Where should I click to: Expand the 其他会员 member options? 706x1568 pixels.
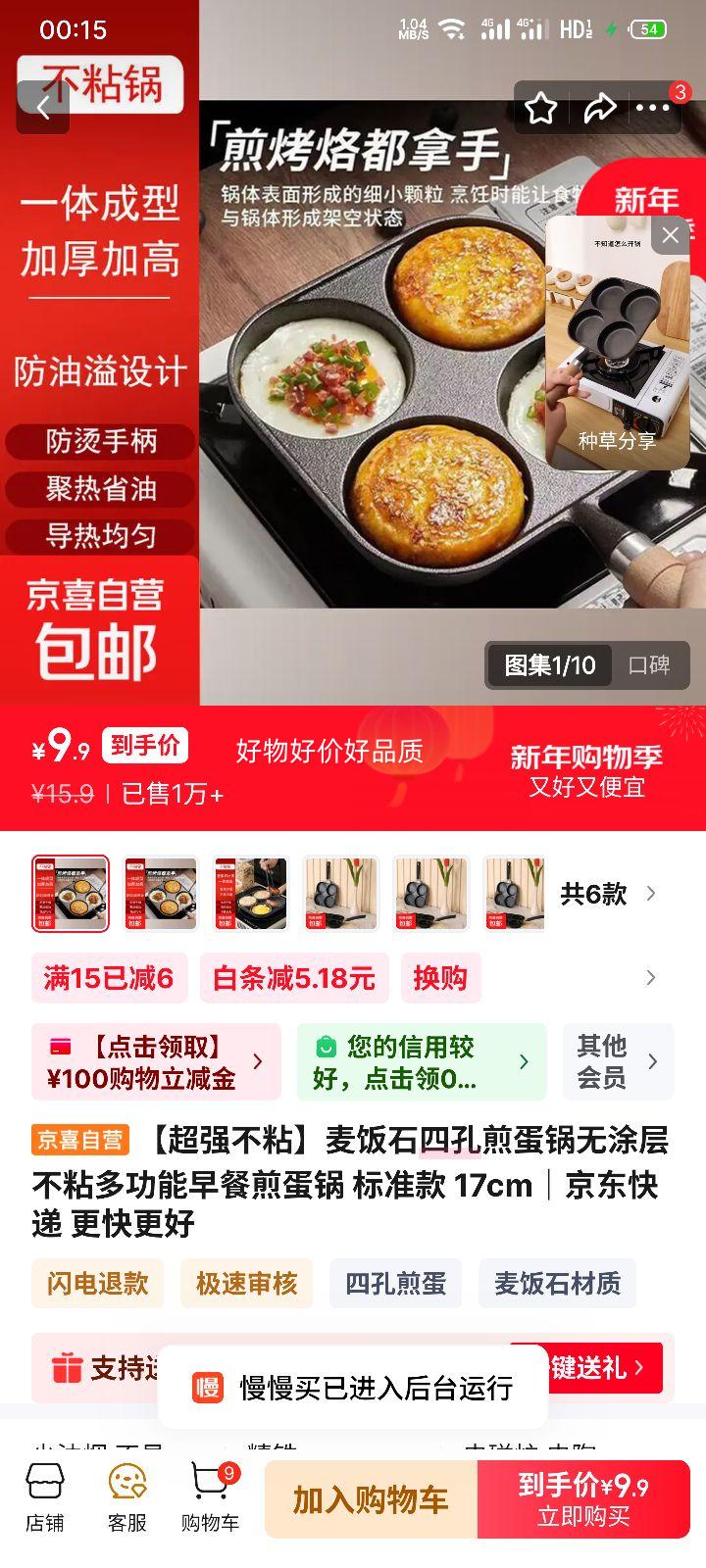(x=619, y=1060)
